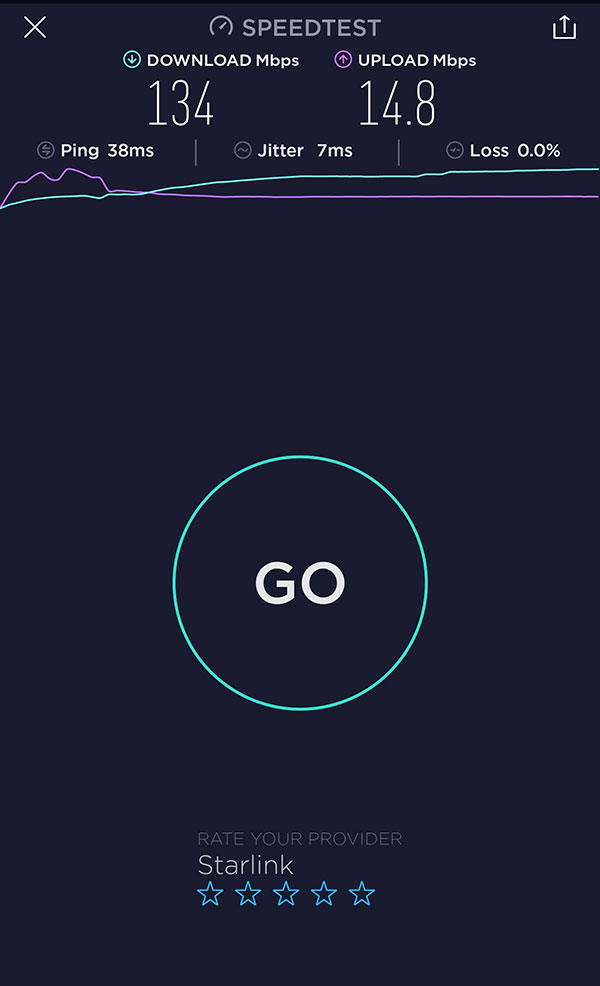Image resolution: width=600 pixels, height=986 pixels.
Task: Give Starlink a five-star rating
Action: (x=362, y=893)
